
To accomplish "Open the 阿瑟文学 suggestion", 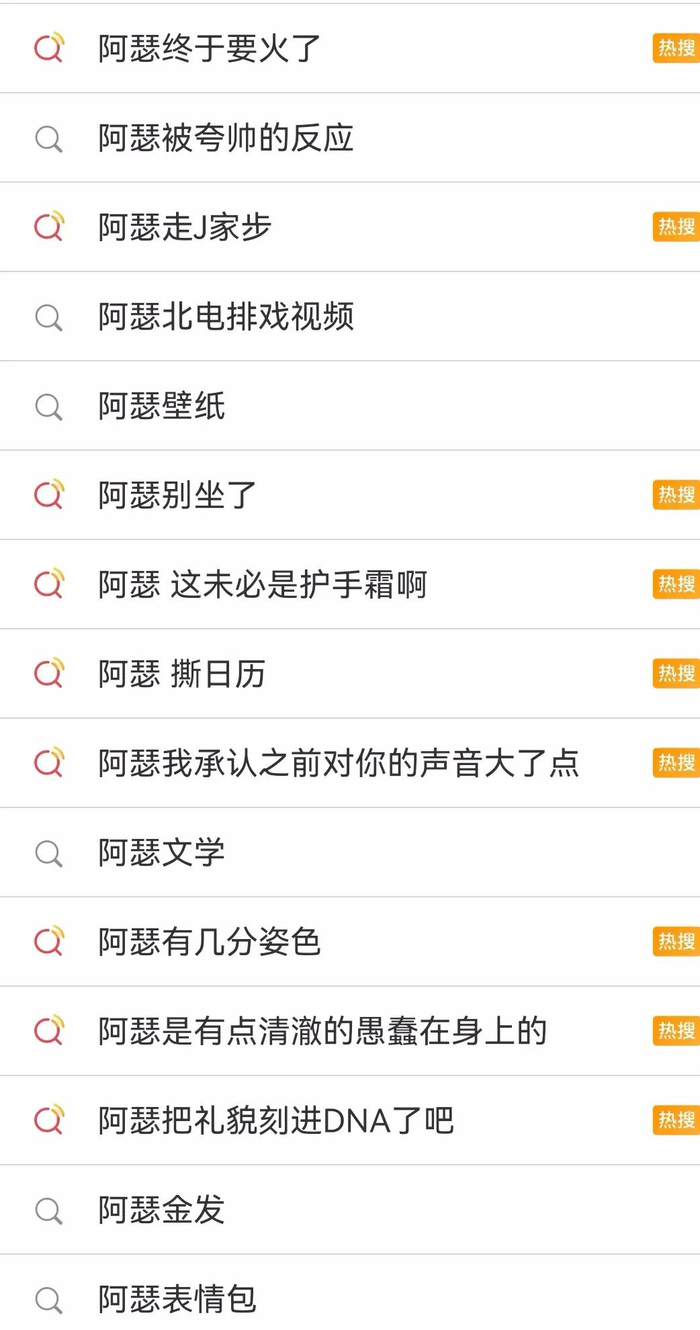I will tap(350, 852).
